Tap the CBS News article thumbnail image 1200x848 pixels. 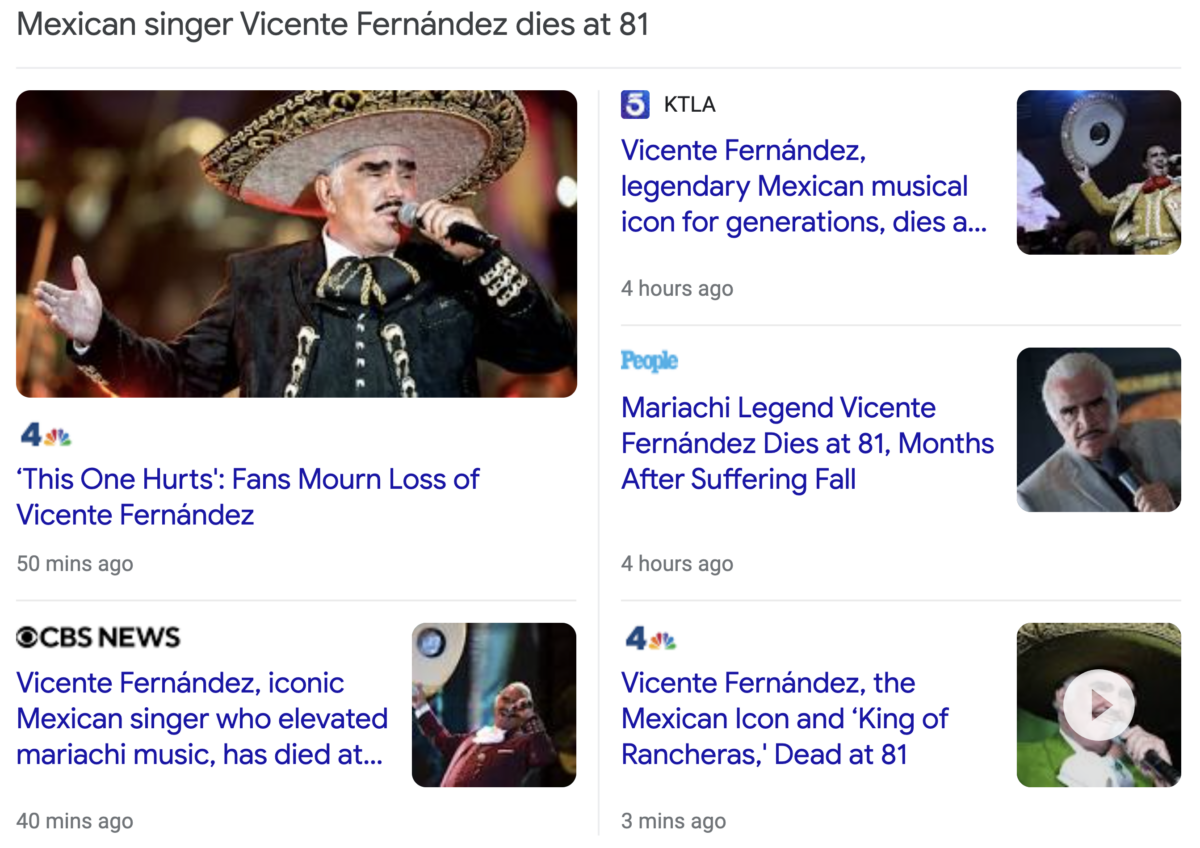[x=494, y=705]
